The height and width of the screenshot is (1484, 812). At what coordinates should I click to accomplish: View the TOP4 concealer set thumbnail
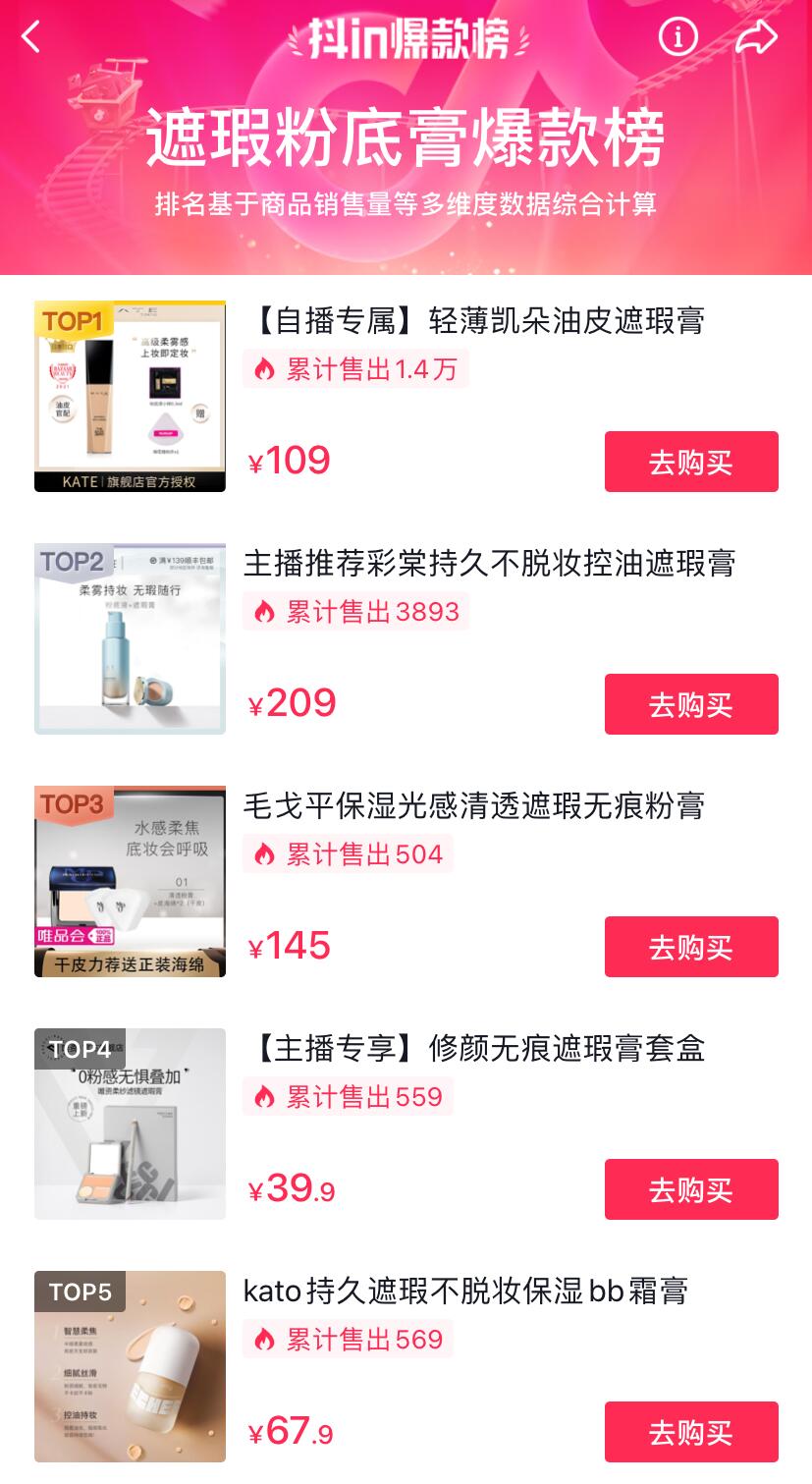[130, 1124]
